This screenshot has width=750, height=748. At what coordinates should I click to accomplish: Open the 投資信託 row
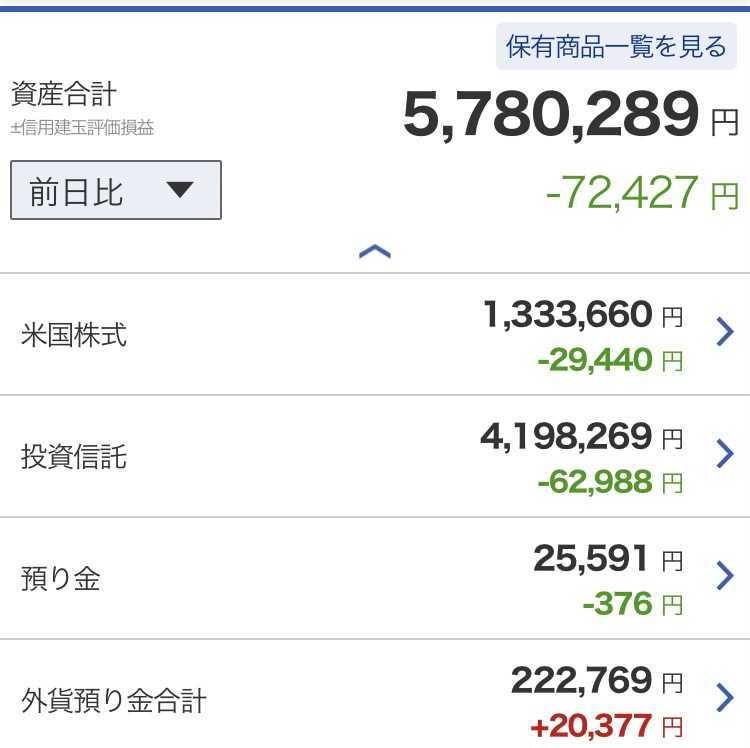pyautogui.click(x=375, y=456)
